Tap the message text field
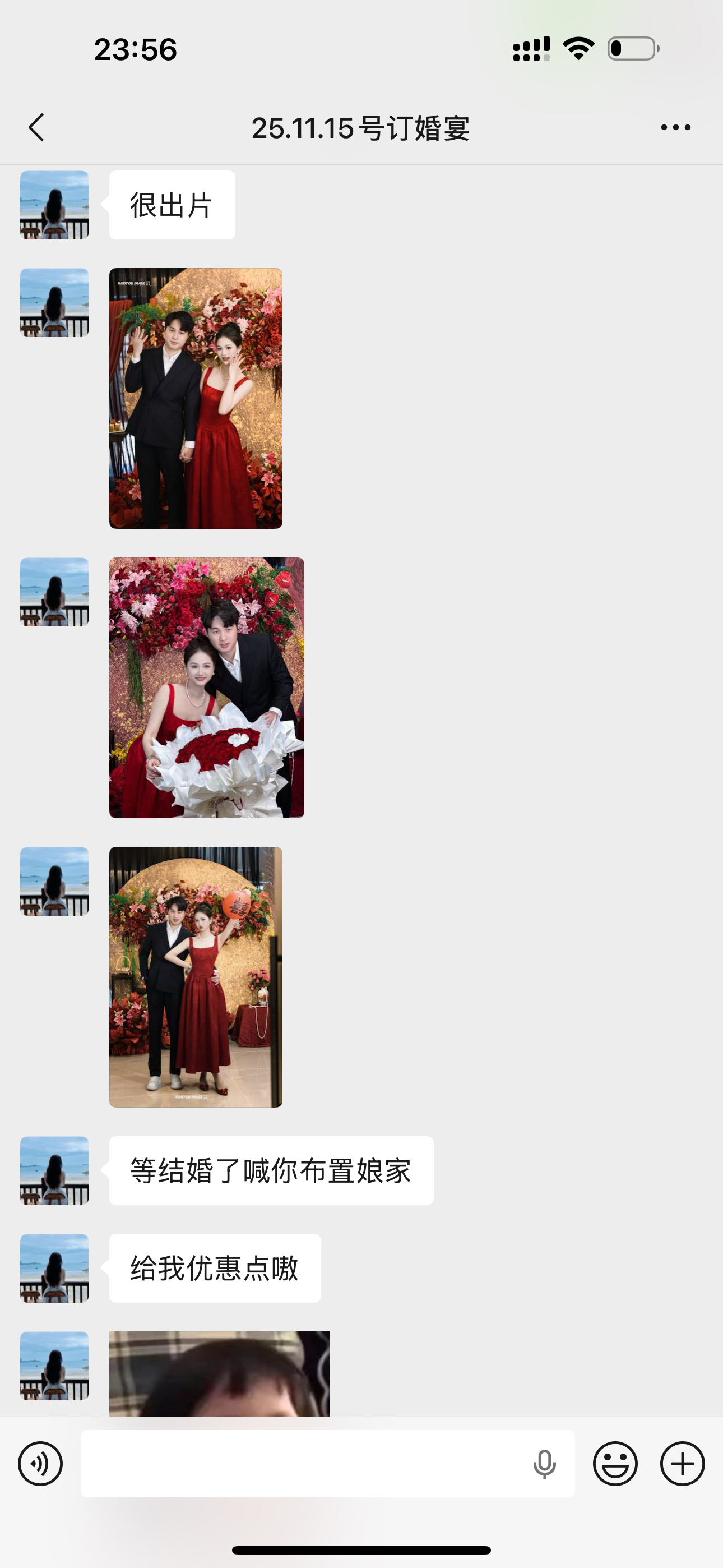The image size is (723, 1568). (x=304, y=1464)
